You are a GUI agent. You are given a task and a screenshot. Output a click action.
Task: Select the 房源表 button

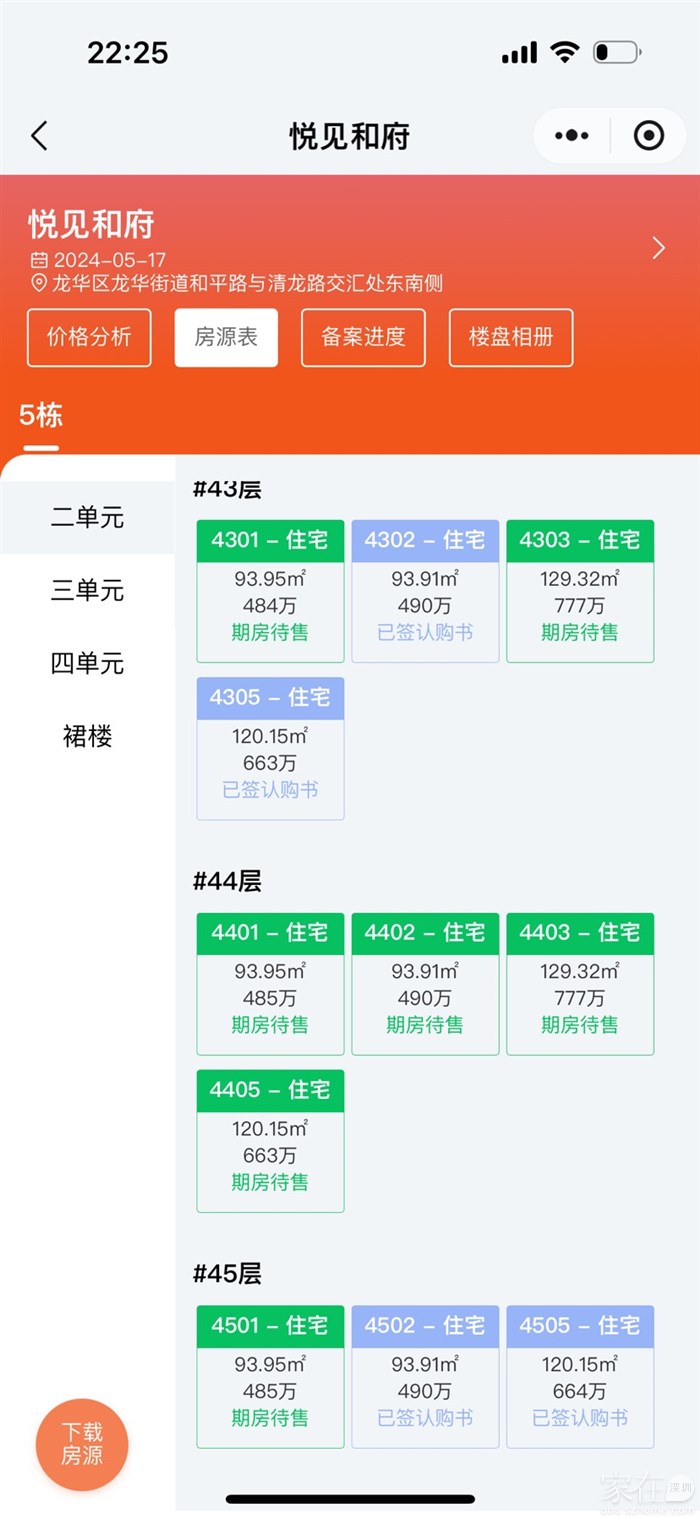coord(226,337)
